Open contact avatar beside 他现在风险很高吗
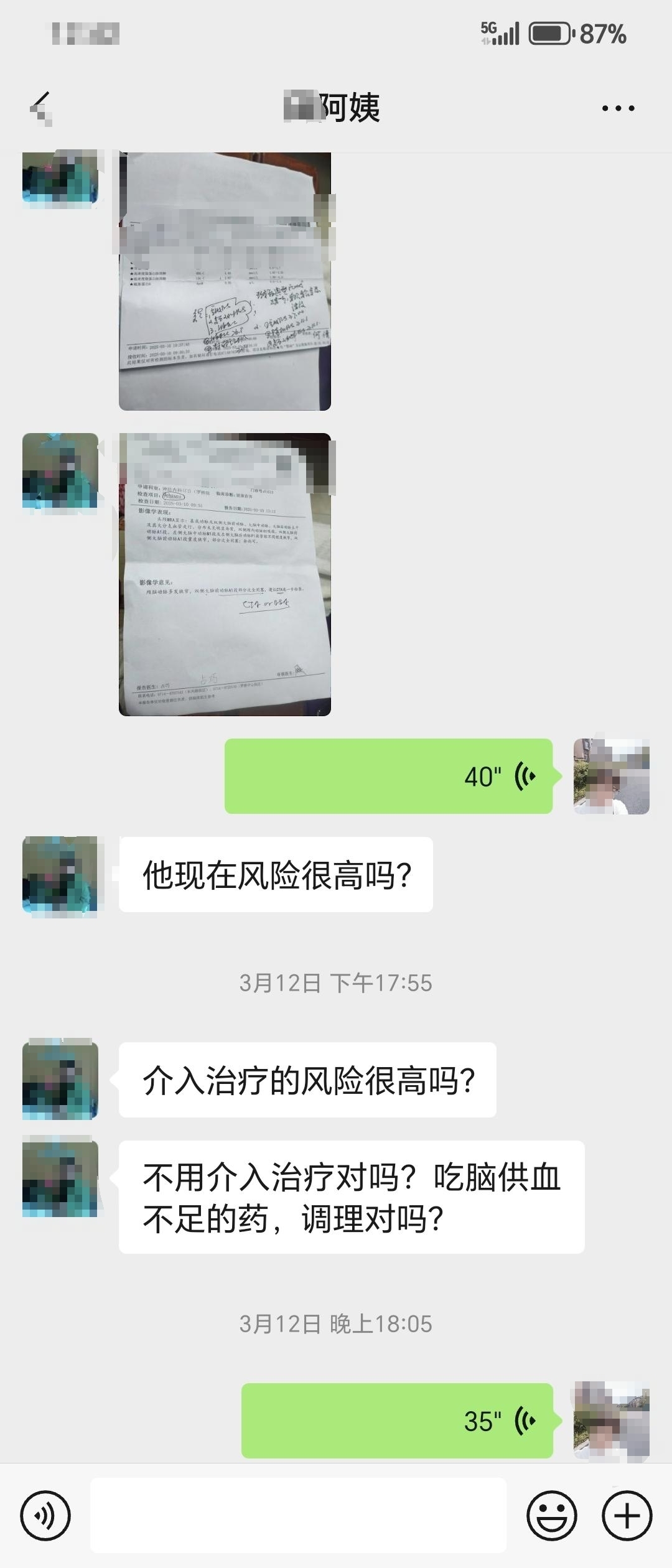This screenshot has width=672, height=1568. pyautogui.click(x=60, y=875)
